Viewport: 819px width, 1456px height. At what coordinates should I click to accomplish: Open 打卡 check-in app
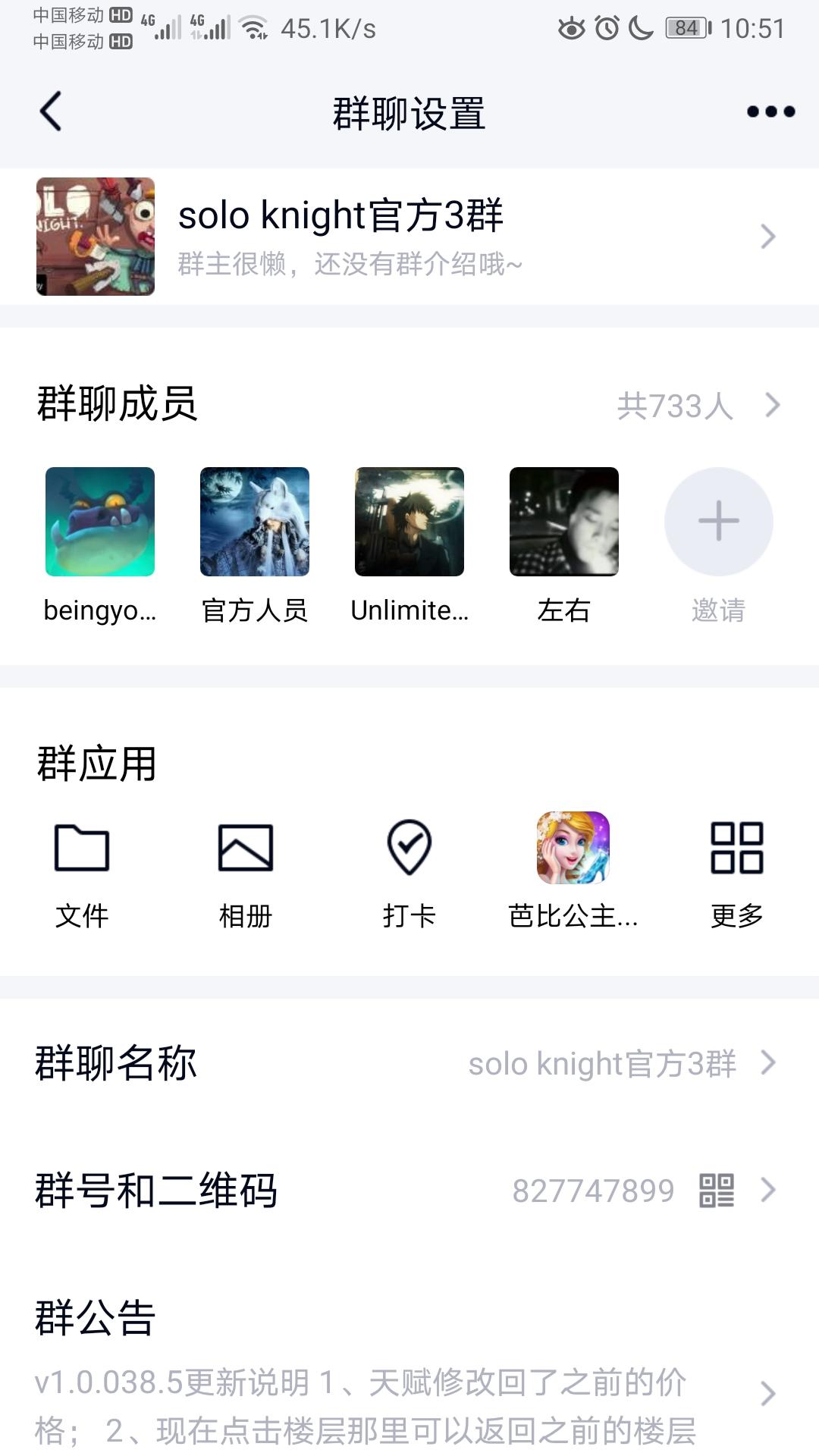point(409,872)
